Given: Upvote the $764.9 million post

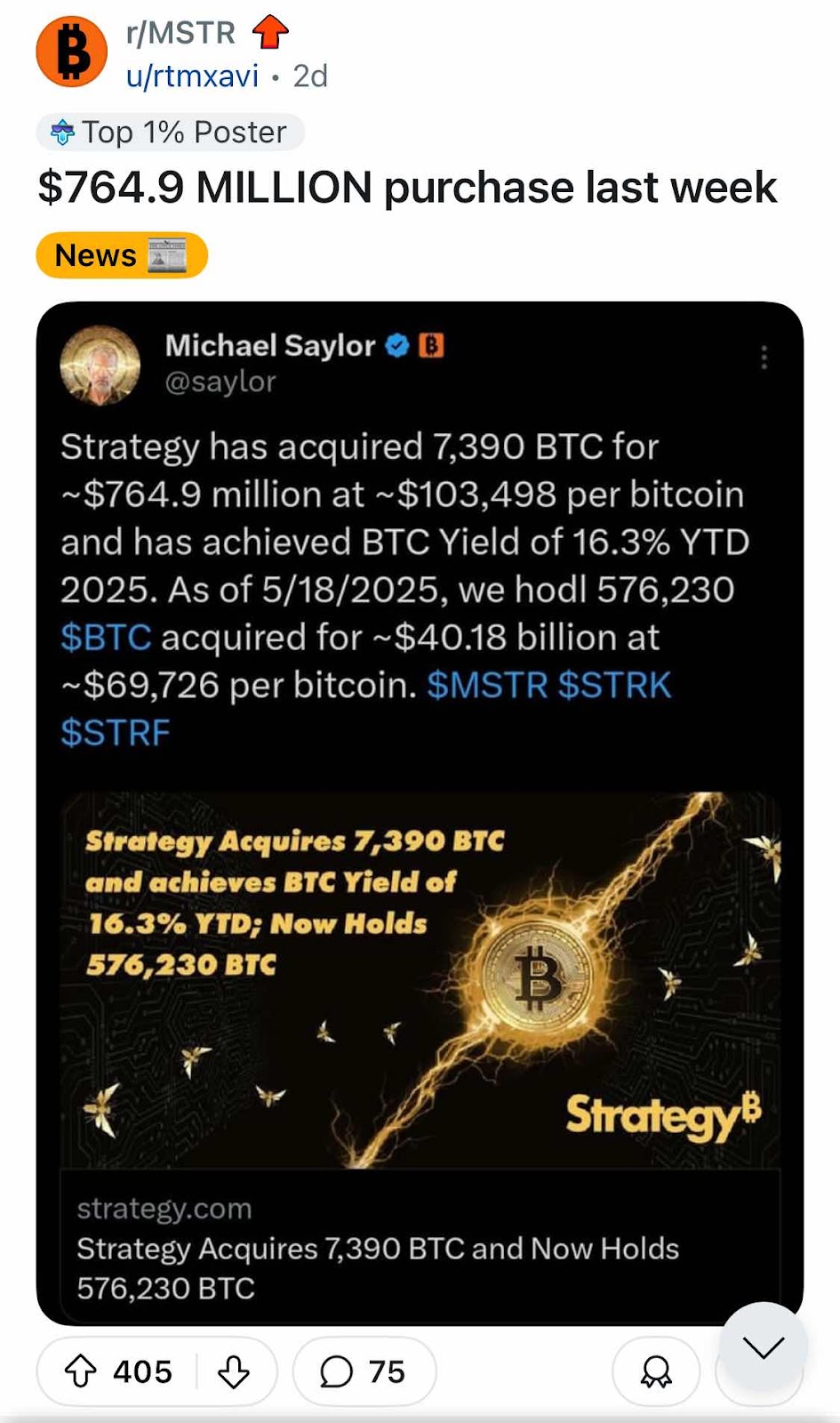Looking at the screenshot, I should 82,1371.
